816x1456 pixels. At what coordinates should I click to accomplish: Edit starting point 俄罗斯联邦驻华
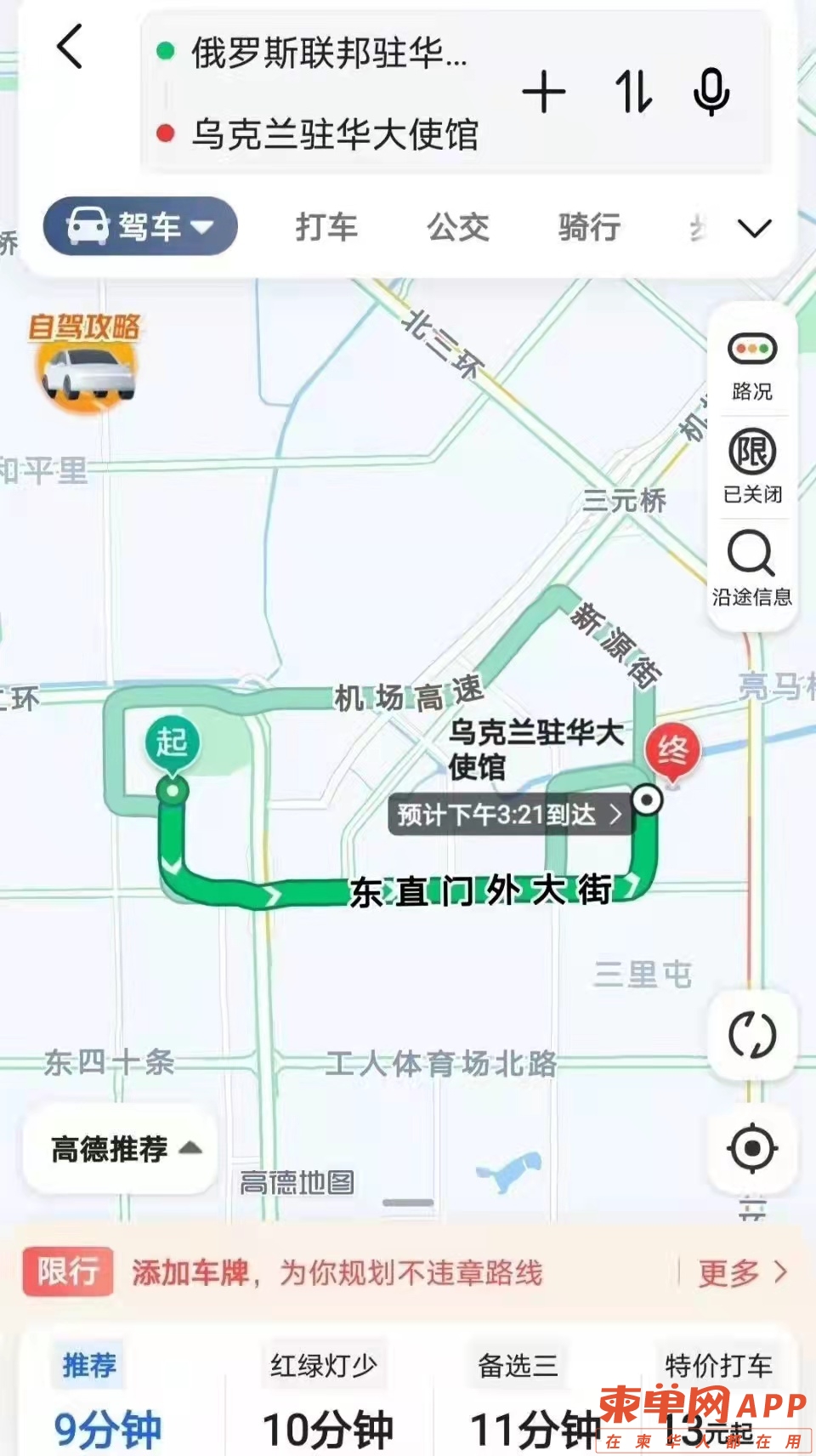pos(329,54)
